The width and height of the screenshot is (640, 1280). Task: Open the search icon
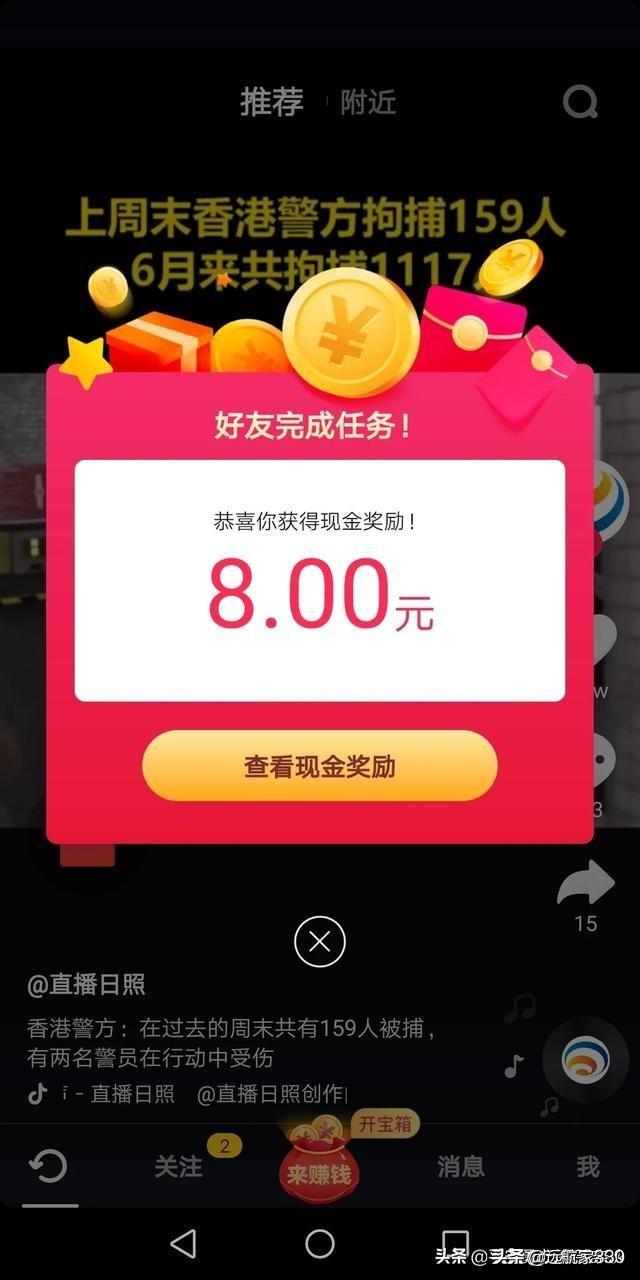[x=580, y=102]
